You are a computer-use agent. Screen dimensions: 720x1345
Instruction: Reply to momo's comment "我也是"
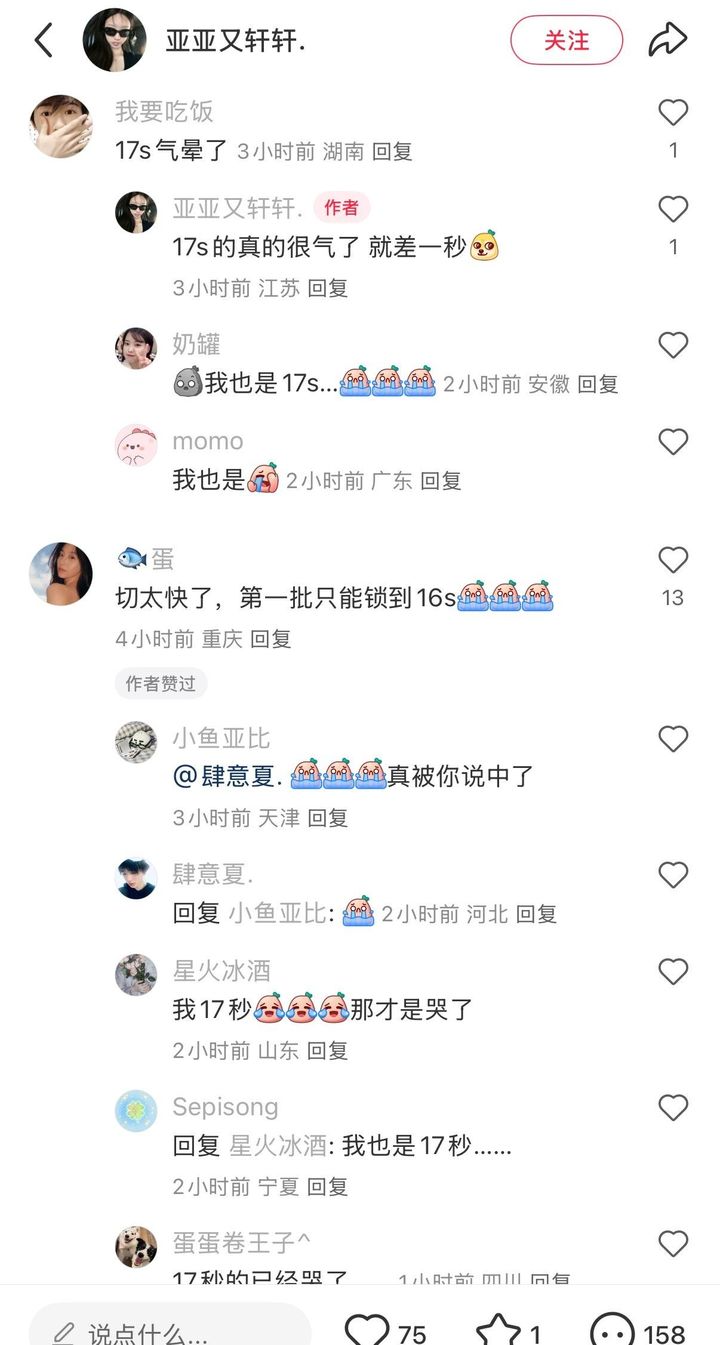(440, 480)
